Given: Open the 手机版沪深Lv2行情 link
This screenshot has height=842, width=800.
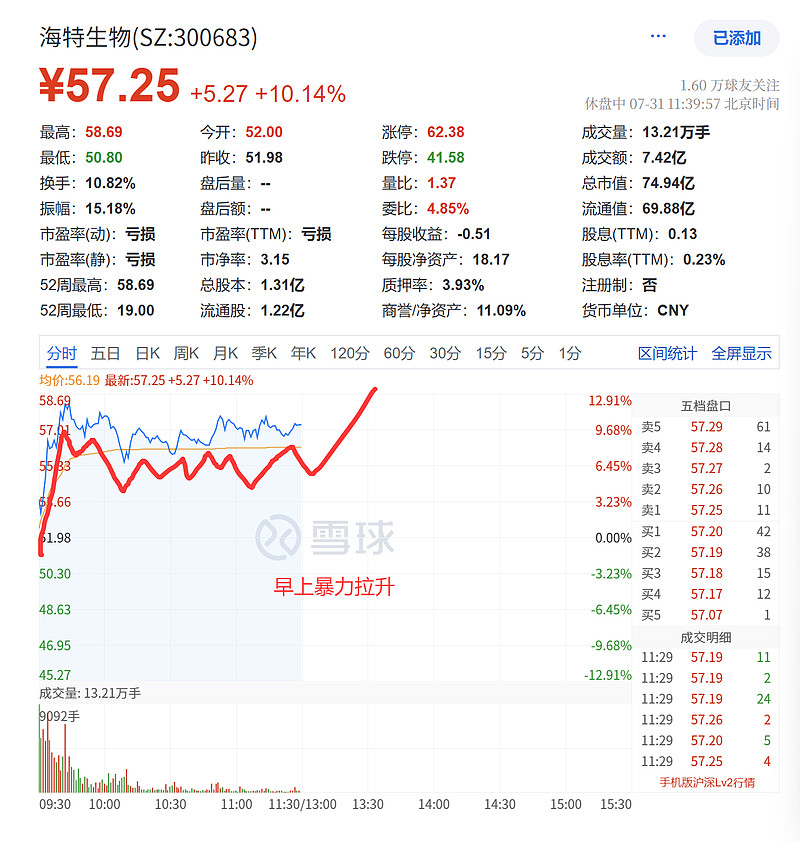Looking at the screenshot, I should [x=707, y=782].
